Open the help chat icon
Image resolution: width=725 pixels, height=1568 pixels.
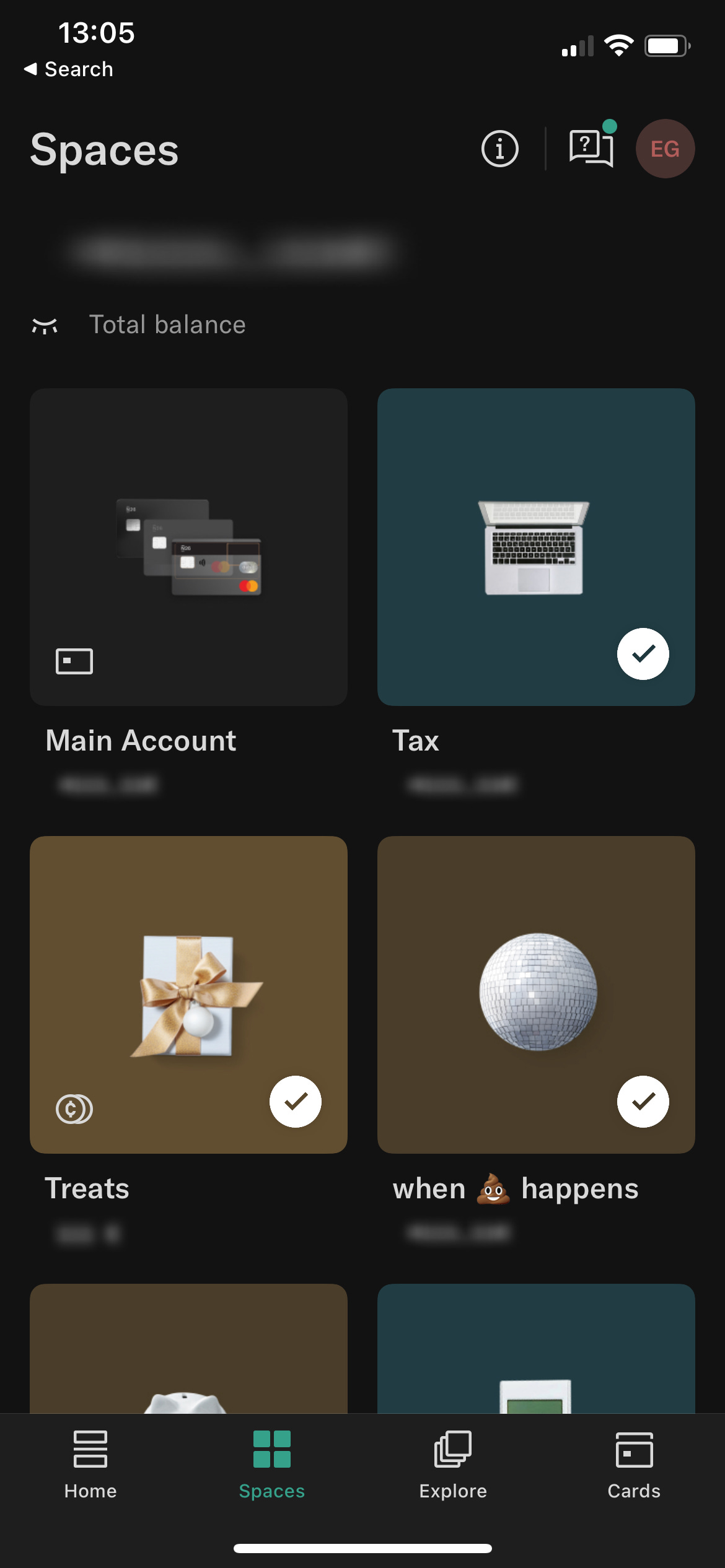tap(591, 148)
